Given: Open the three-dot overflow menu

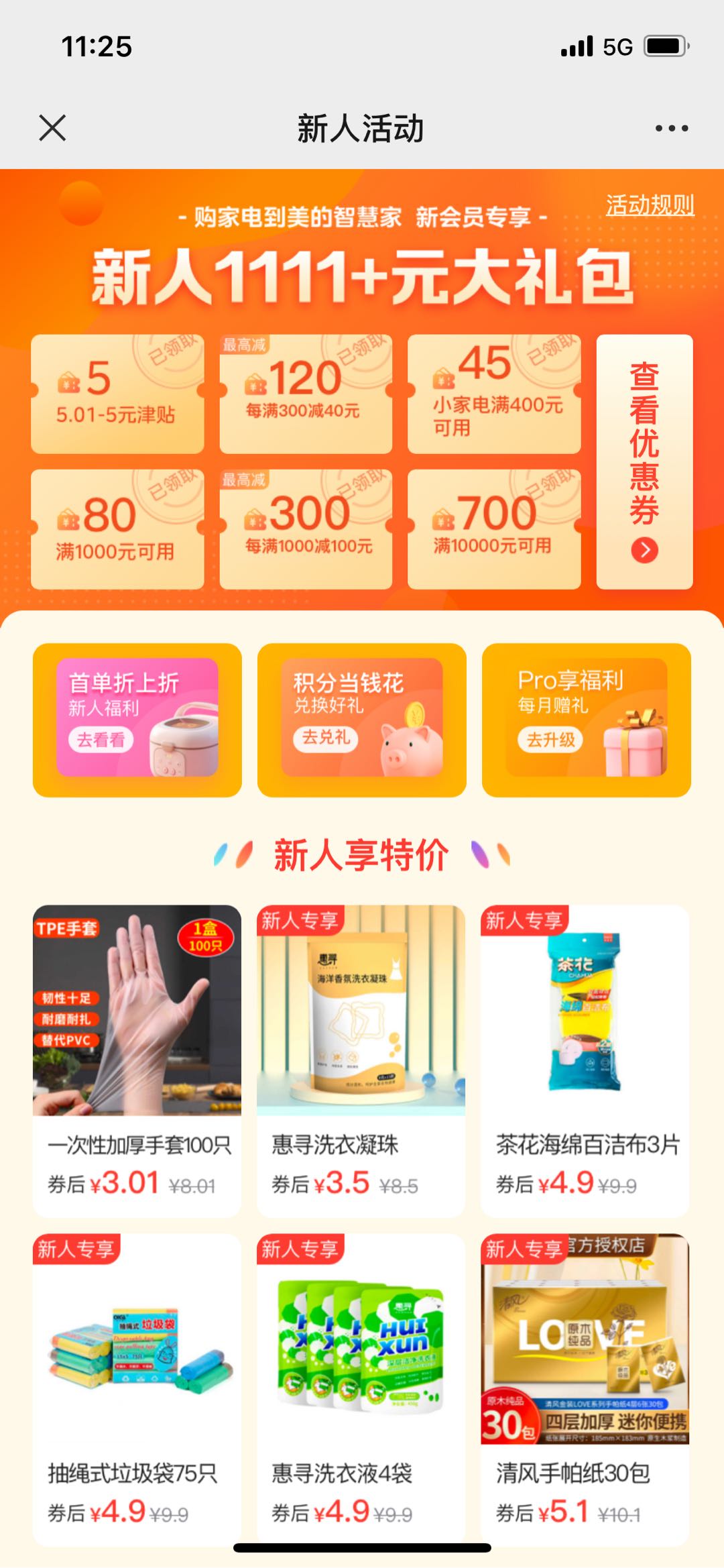Looking at the screenshot, I should pyautogui.click(x=672, y=128).
